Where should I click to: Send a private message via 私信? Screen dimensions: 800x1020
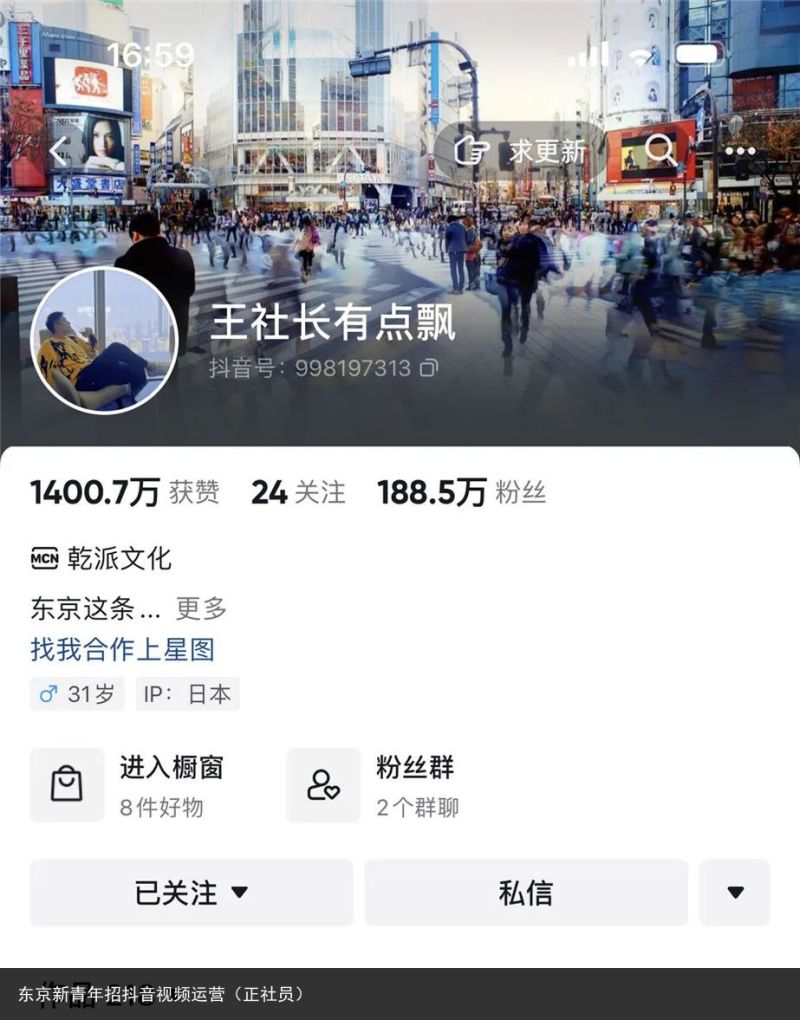click(526, 892)
